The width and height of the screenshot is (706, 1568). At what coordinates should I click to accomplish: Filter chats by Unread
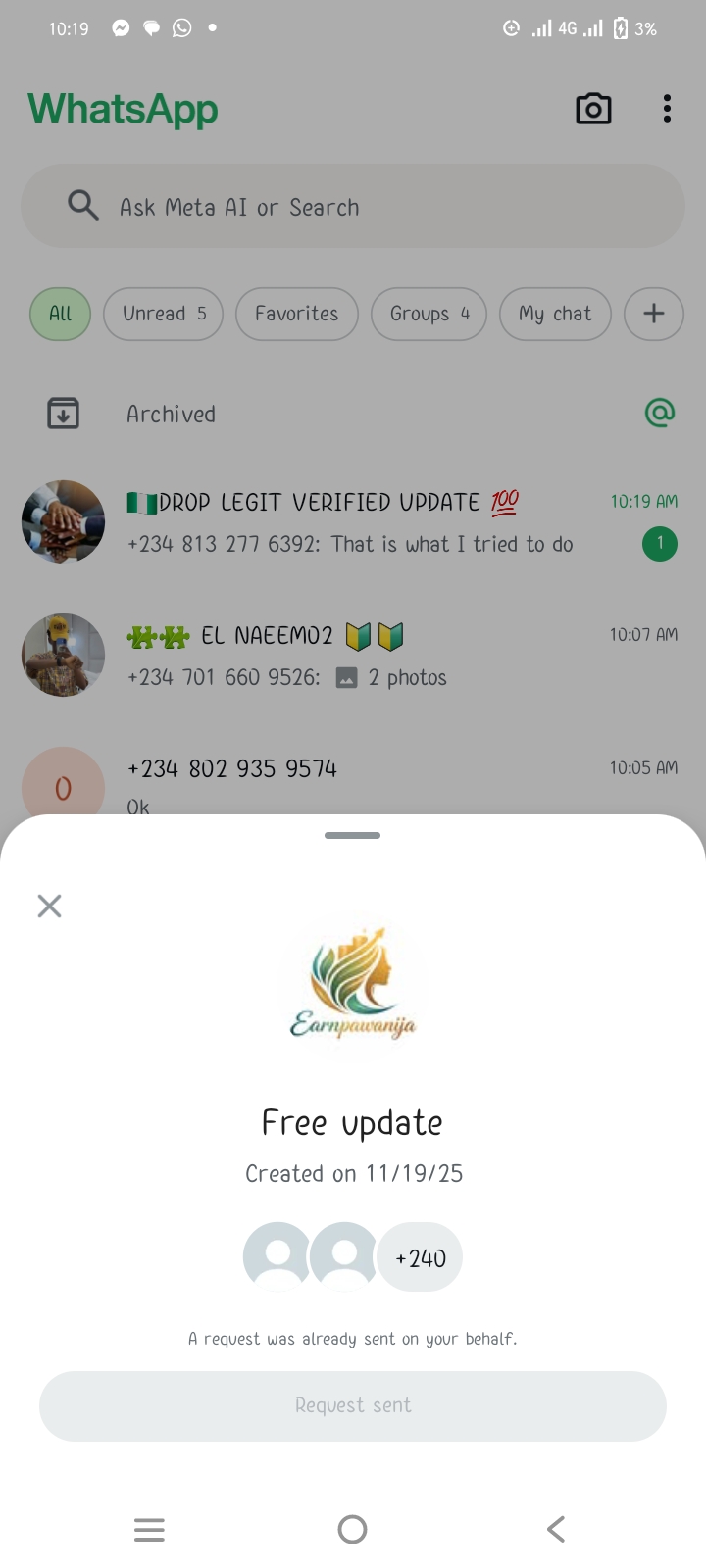point(164,314)
